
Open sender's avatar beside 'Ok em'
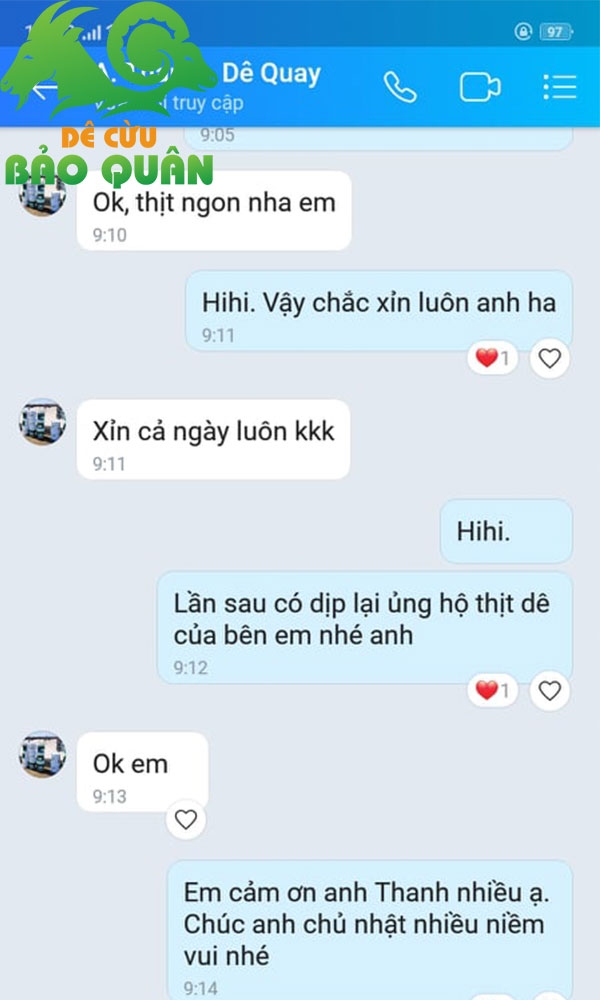pos(43,754)
